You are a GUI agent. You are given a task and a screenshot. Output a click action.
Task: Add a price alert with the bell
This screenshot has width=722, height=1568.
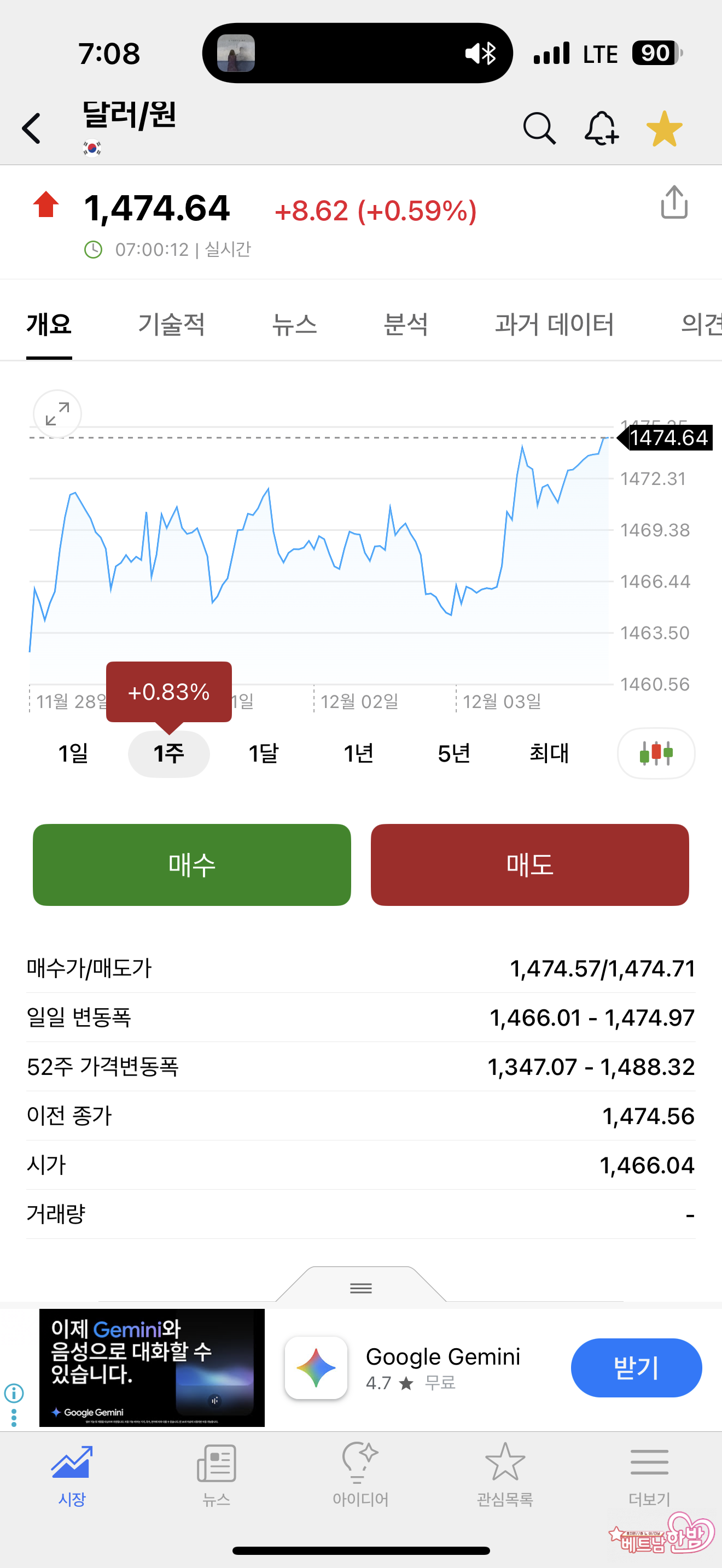point(601,128)
